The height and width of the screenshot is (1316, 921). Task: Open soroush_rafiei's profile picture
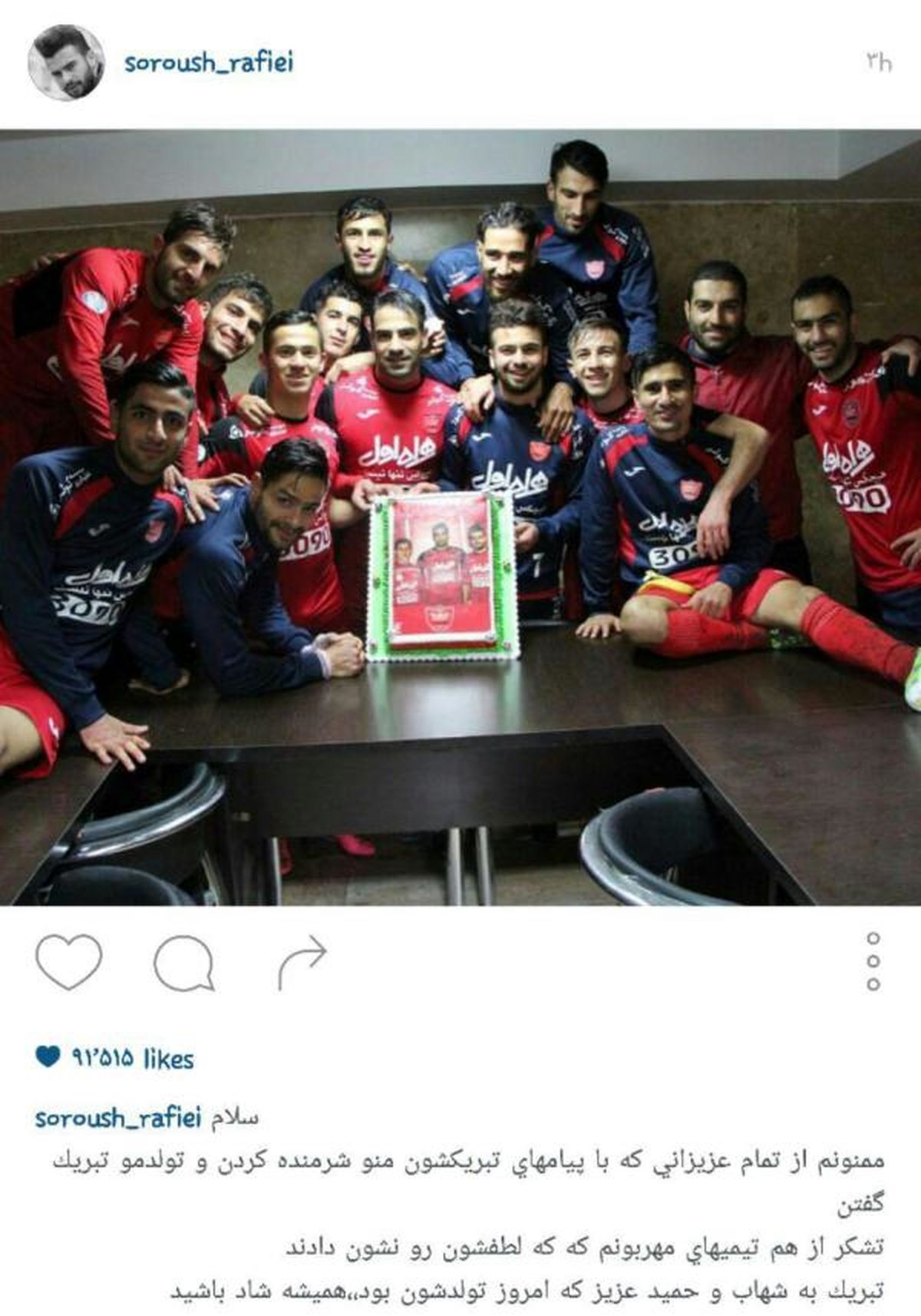tap(66, 62)
